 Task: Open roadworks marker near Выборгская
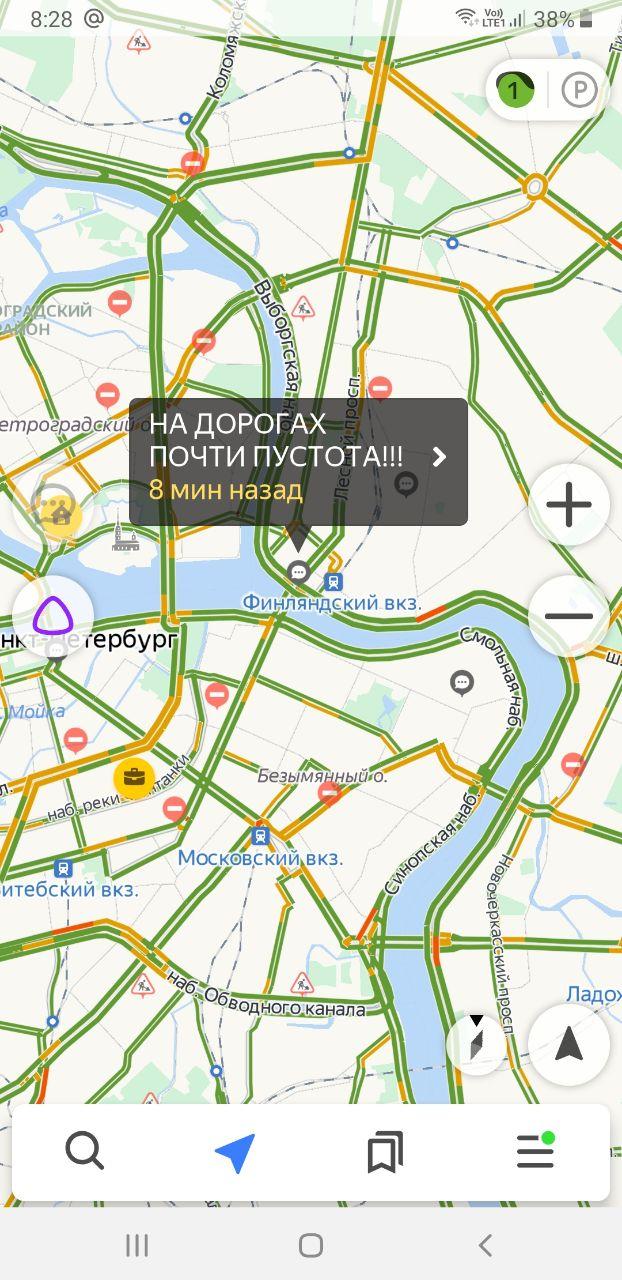click(x=303, y=307)
